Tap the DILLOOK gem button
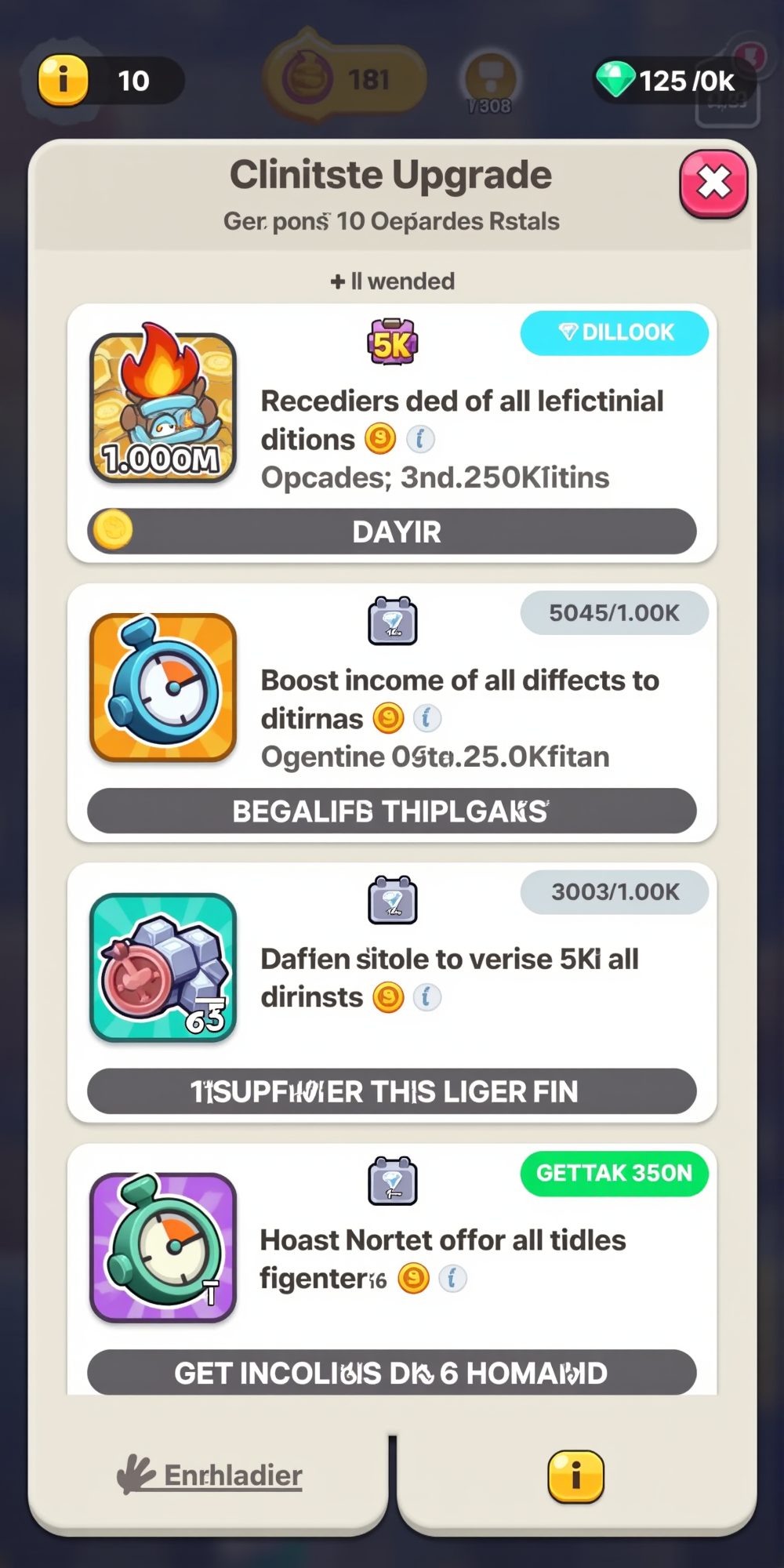784x1568 pixels. click(x=615, y=332)
